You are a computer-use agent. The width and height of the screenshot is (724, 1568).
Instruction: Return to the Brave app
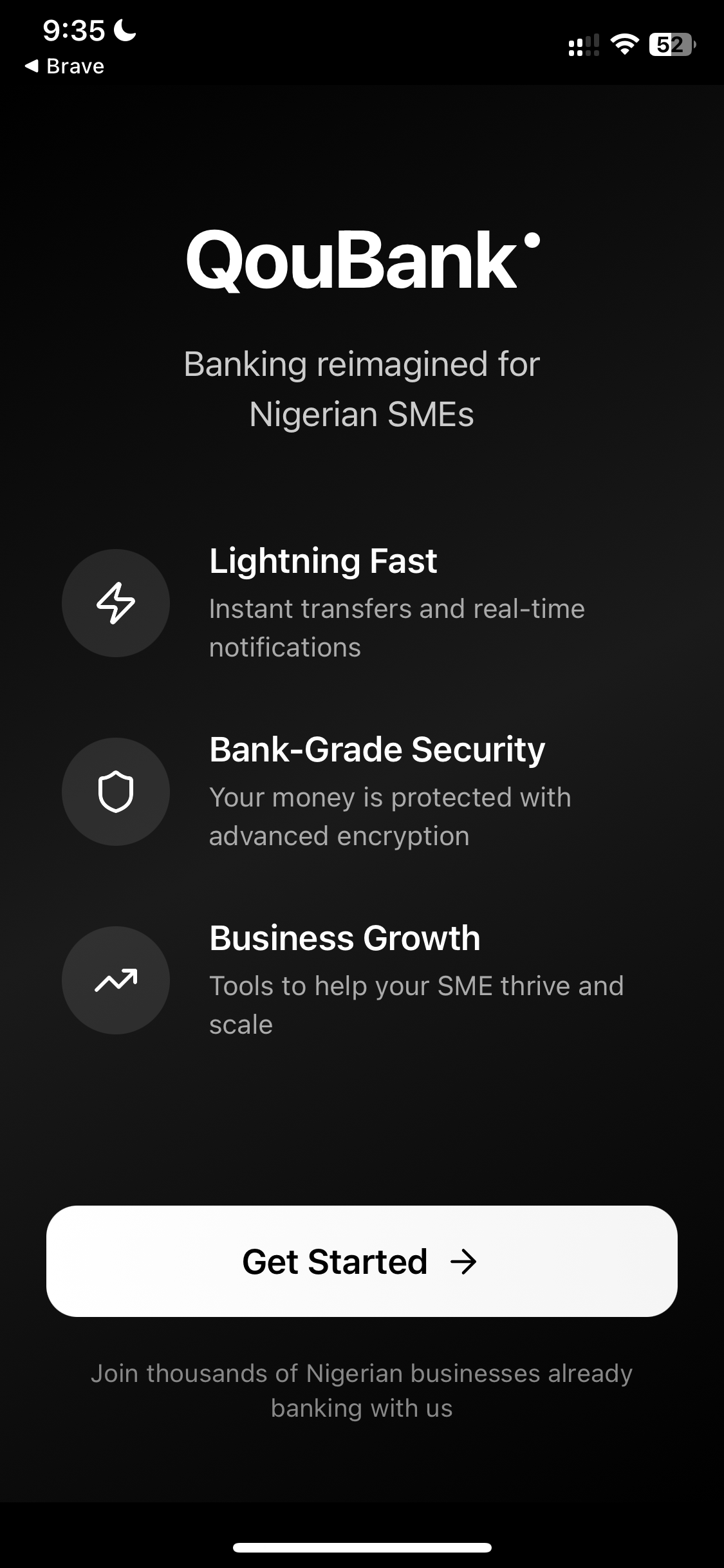[64, 66]
